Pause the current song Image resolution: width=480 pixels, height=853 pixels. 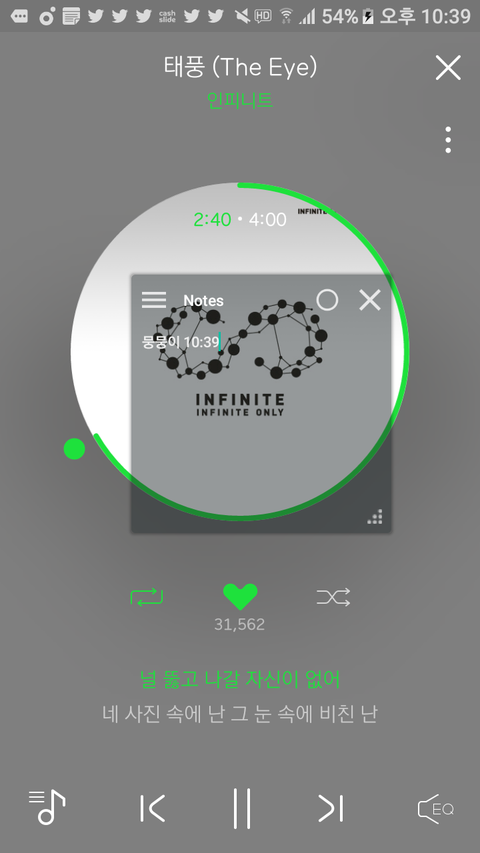[242, 808]
